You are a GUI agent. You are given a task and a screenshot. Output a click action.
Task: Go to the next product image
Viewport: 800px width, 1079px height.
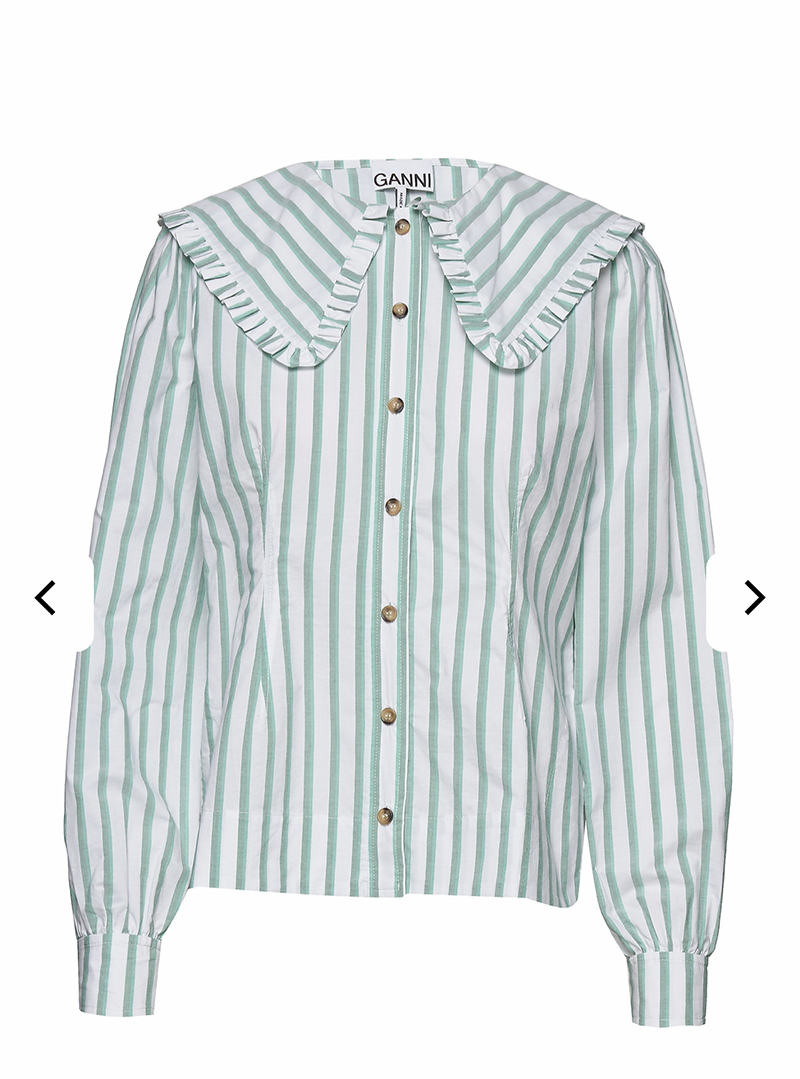pos(754,597)
